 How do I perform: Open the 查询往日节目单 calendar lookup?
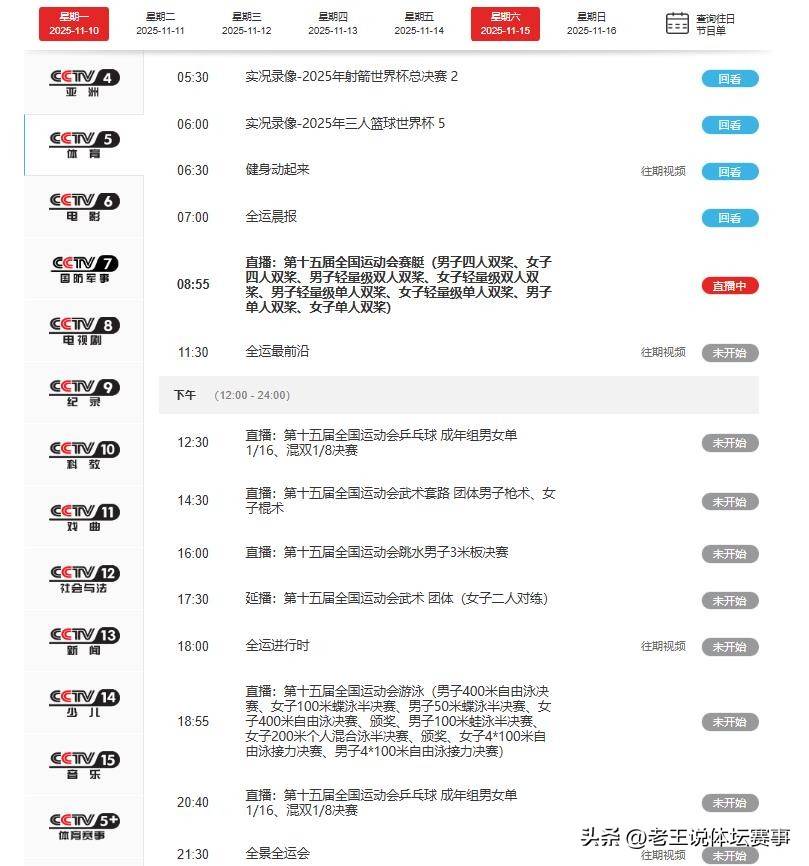[x=701, y=23]
